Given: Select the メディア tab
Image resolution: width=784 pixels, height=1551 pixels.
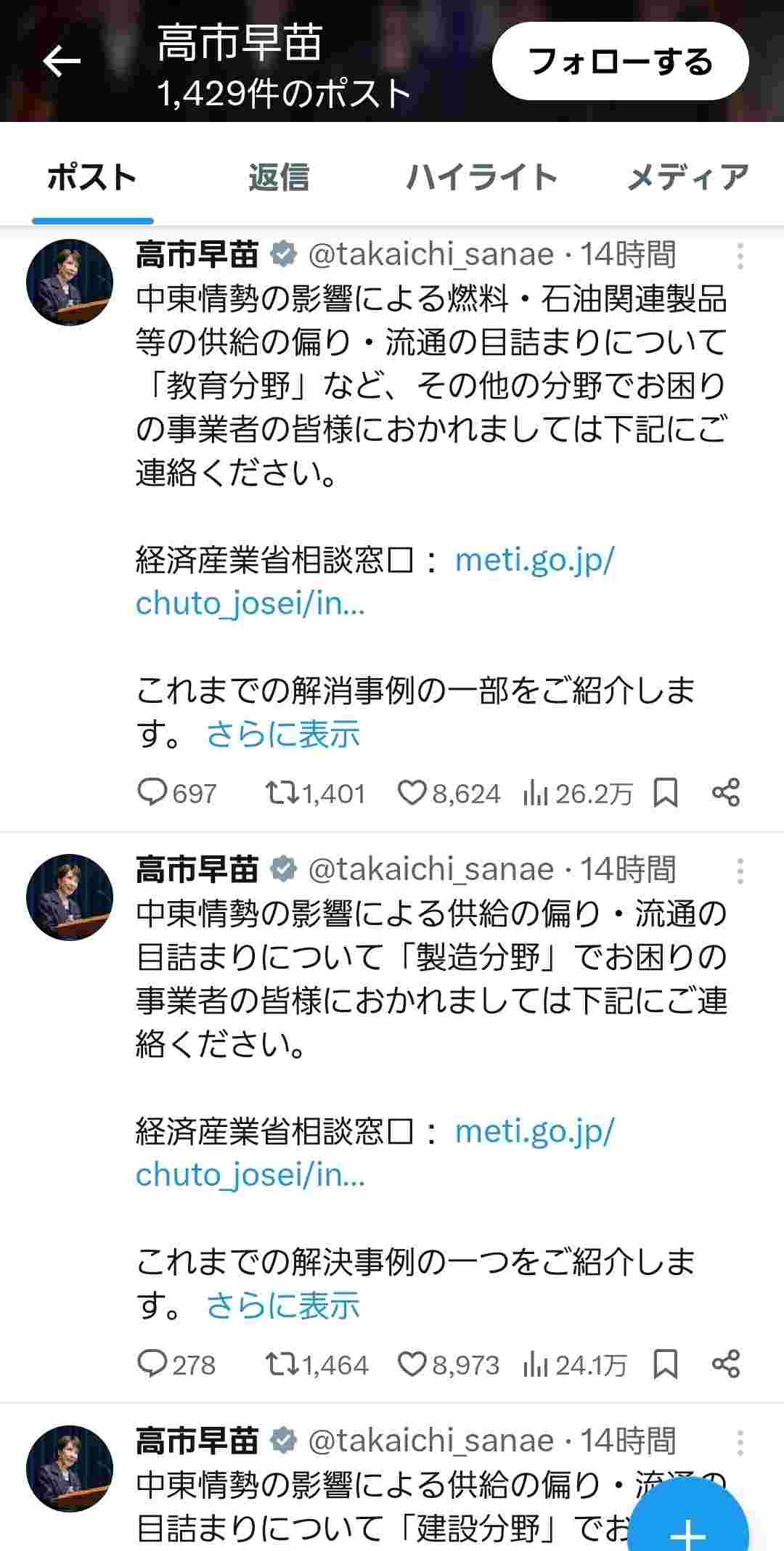Looking at the screenshot, I should point(687,177).
